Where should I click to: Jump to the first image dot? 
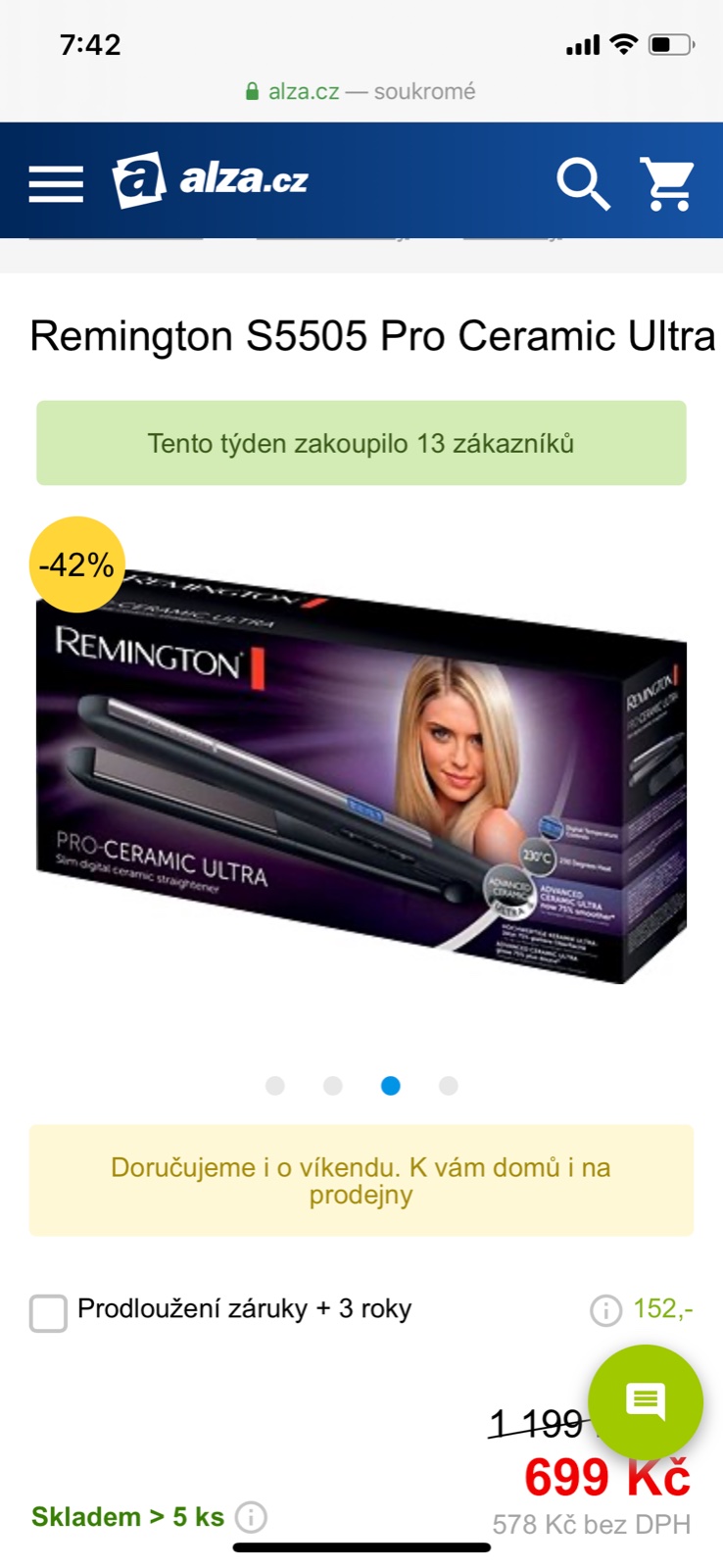tap(275, 1086)
